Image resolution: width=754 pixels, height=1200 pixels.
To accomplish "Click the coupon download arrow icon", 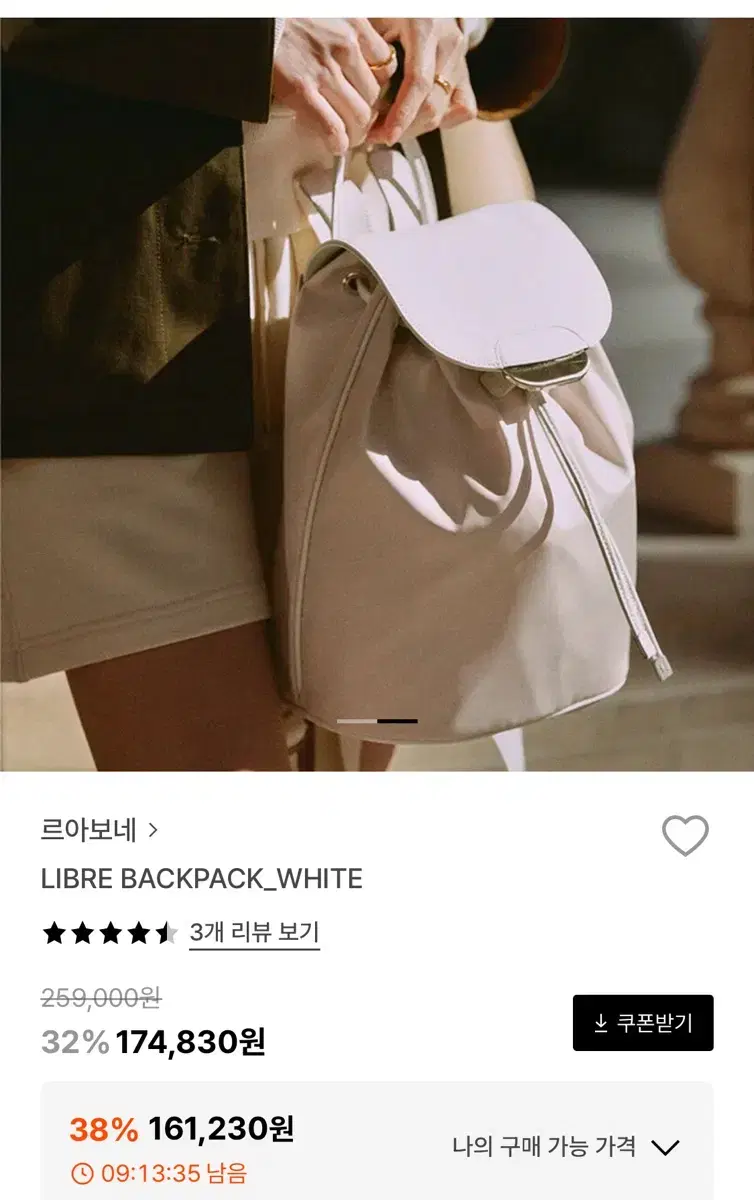I will 601,1021.
